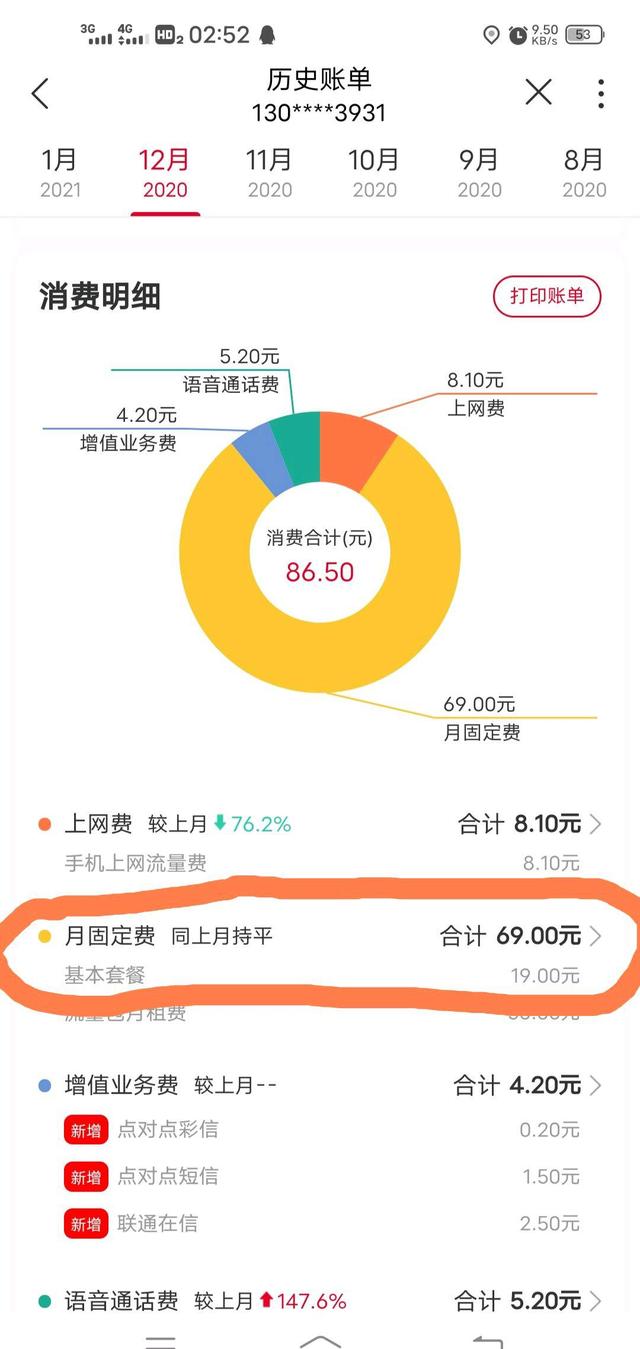Open the three-dot overflow menu

point(600,93)
